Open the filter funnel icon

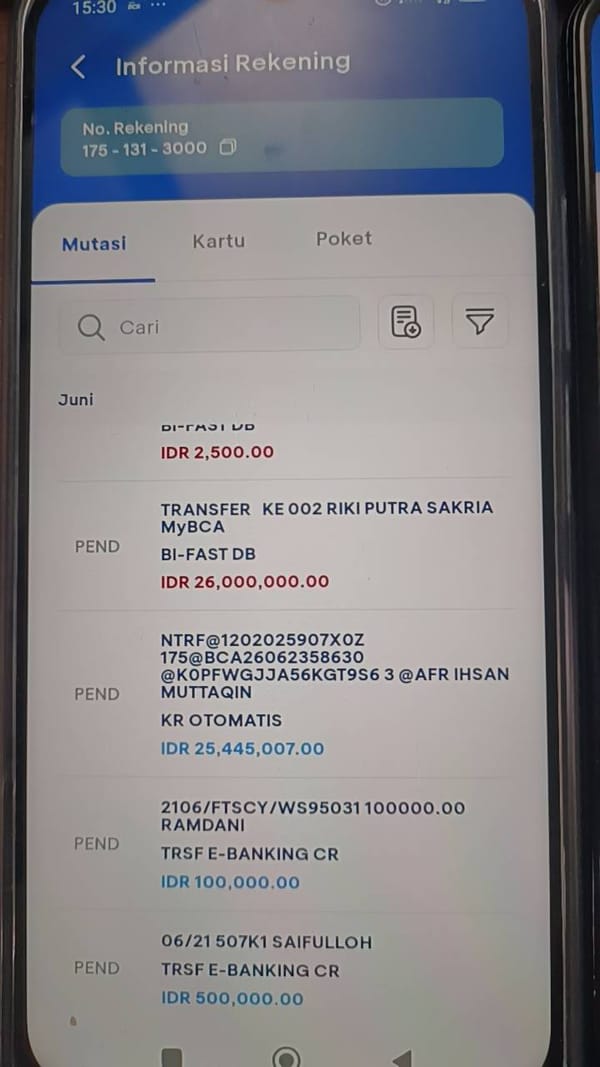pos(480,321)
